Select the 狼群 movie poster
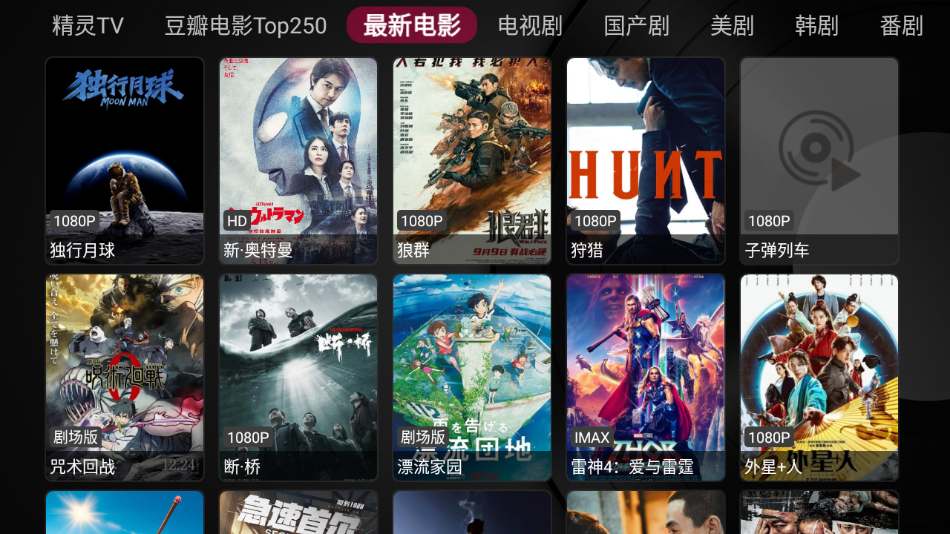This screenshot has width=950, height=534. [472, 160]
